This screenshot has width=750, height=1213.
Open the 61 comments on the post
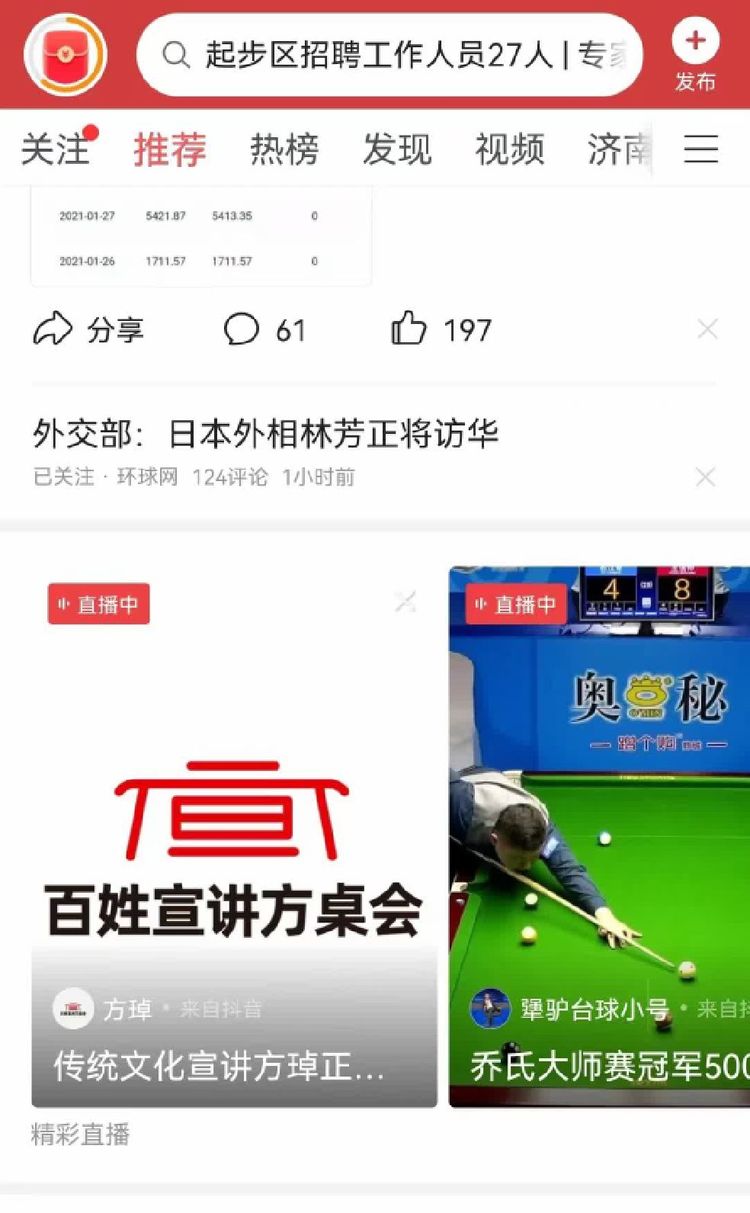(265, 330)
